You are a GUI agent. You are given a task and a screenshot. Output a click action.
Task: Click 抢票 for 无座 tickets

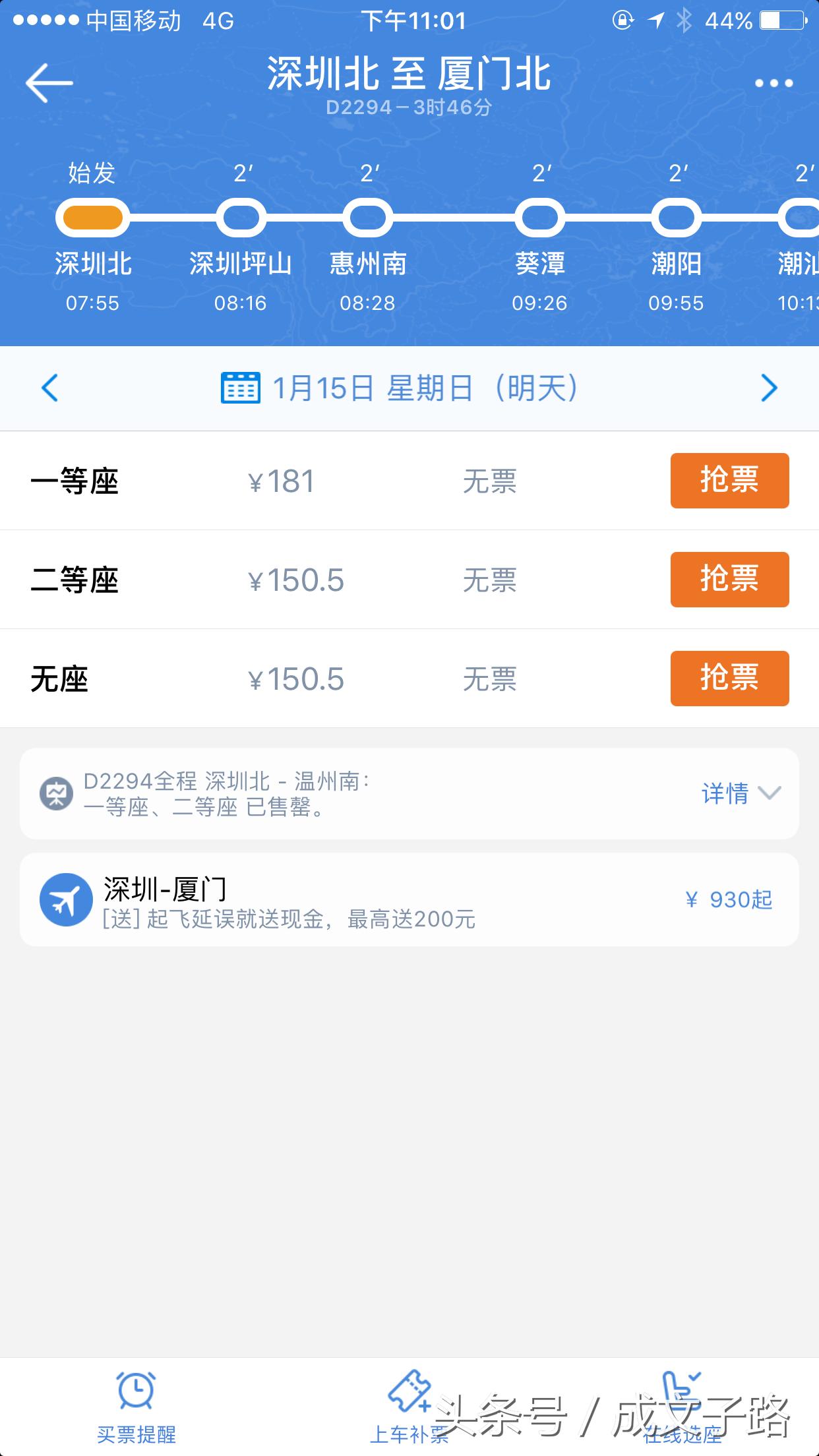click(728, 679)
